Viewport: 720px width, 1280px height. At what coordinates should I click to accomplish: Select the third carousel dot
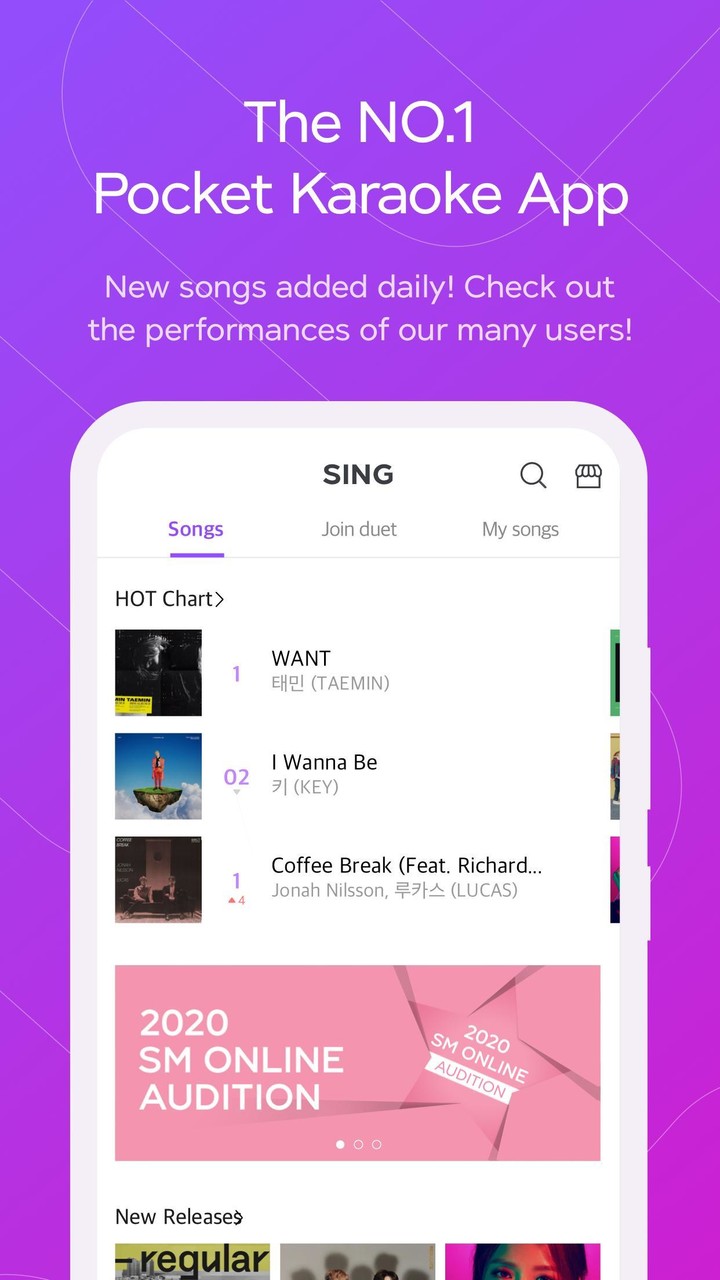(377, 1144)
